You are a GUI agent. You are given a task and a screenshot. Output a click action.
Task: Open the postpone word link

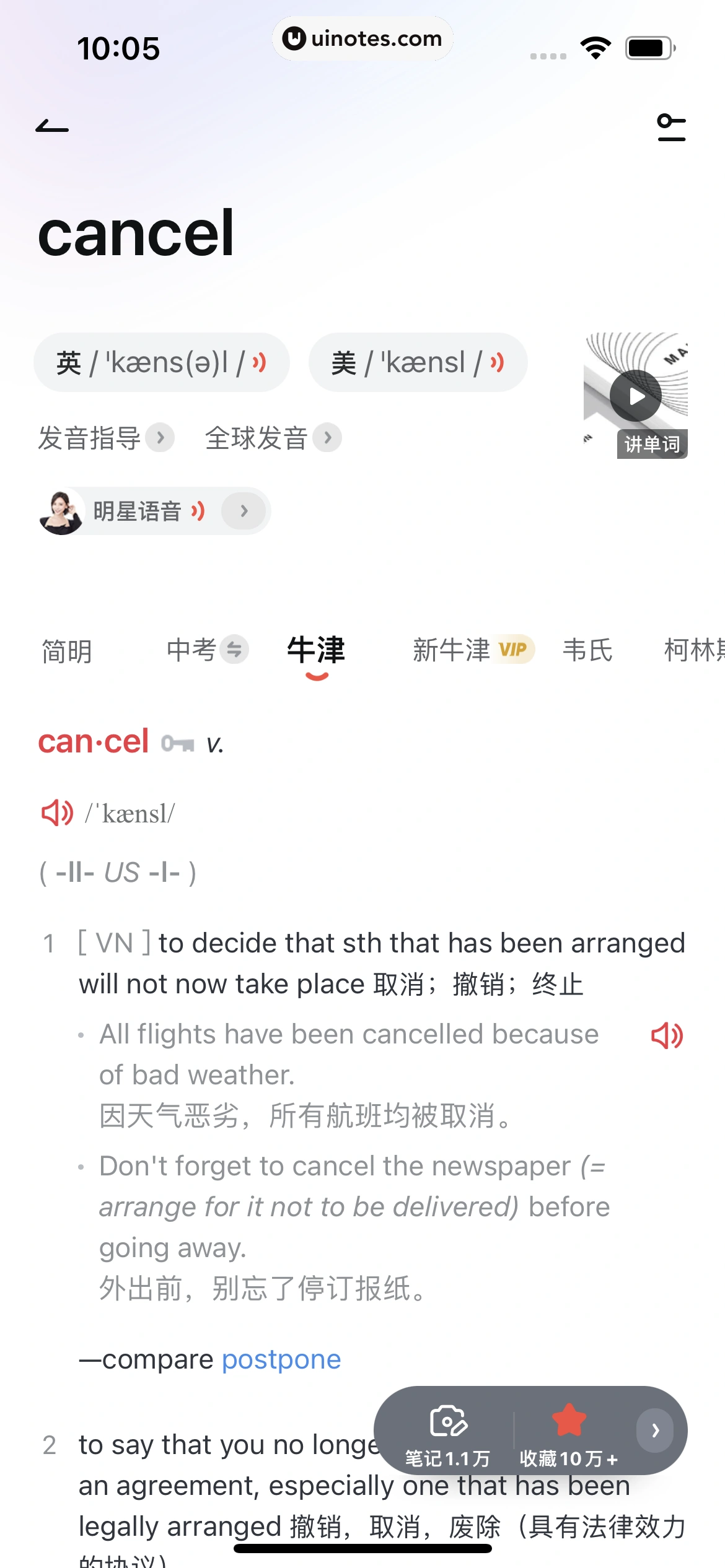pyautogui.click(x=281, y=1359)
